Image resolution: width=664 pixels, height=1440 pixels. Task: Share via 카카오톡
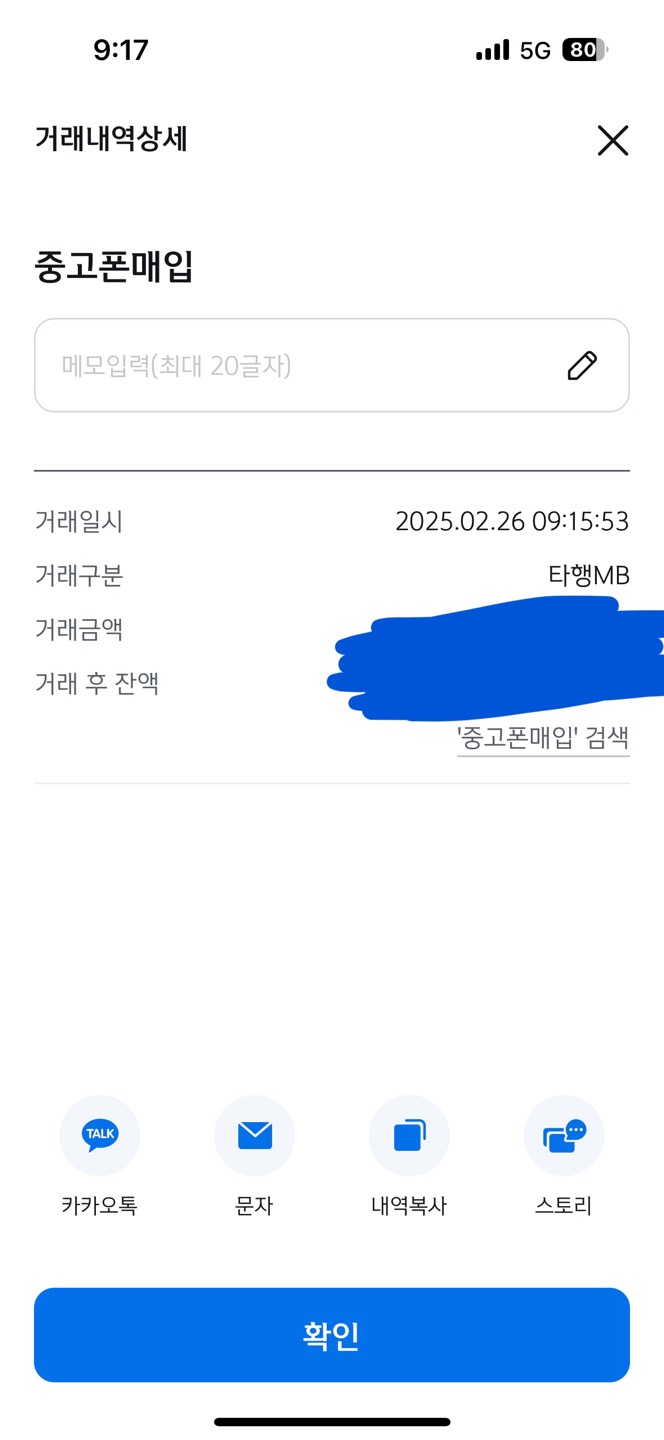pyautogui.click(x=99, y=1136)
